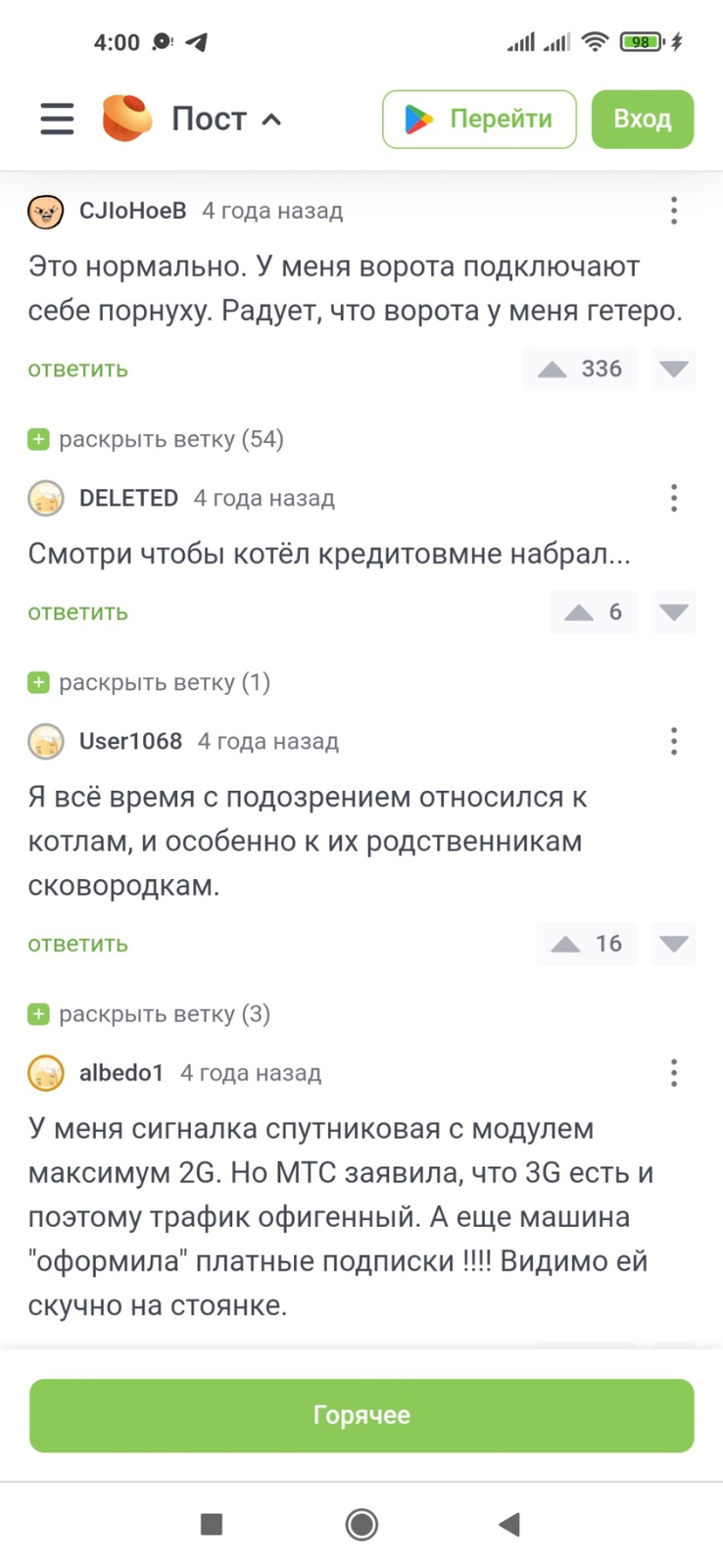Downvote User1068's comment
Image resolution: width=723 pixels, height=1568 pixels.
click(673, 944)
